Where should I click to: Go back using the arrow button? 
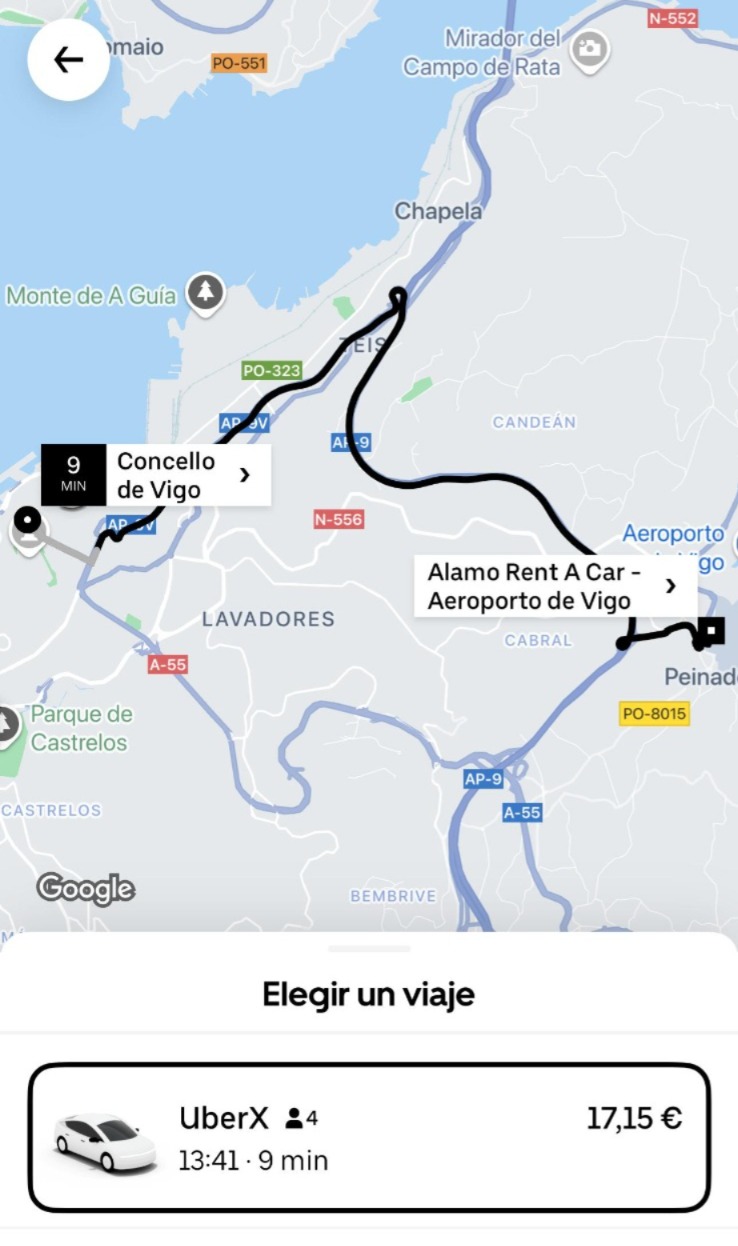pos(68,60)
